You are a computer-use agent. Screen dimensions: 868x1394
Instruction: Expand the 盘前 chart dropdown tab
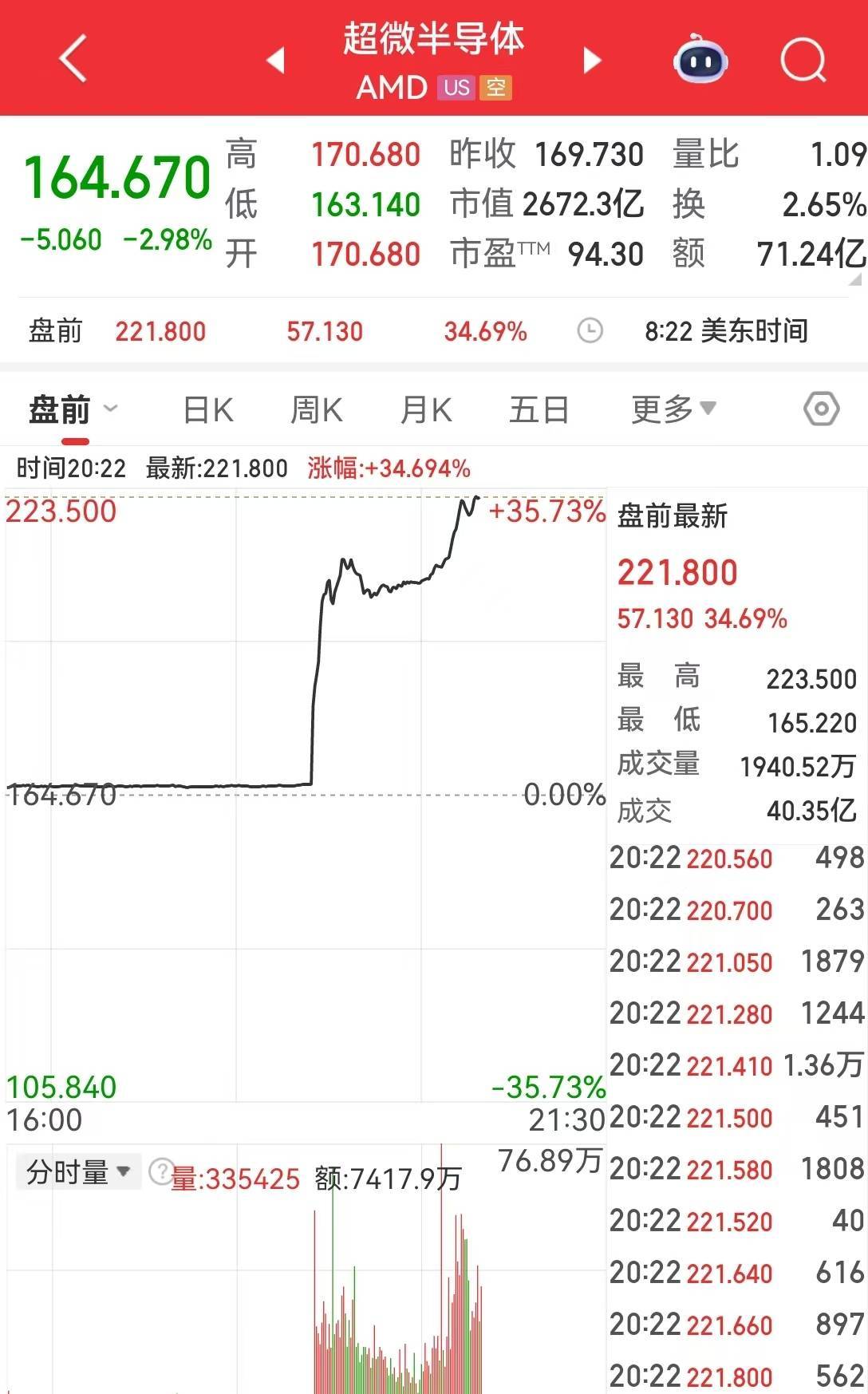pyautogui.click(x=73, y=410)
